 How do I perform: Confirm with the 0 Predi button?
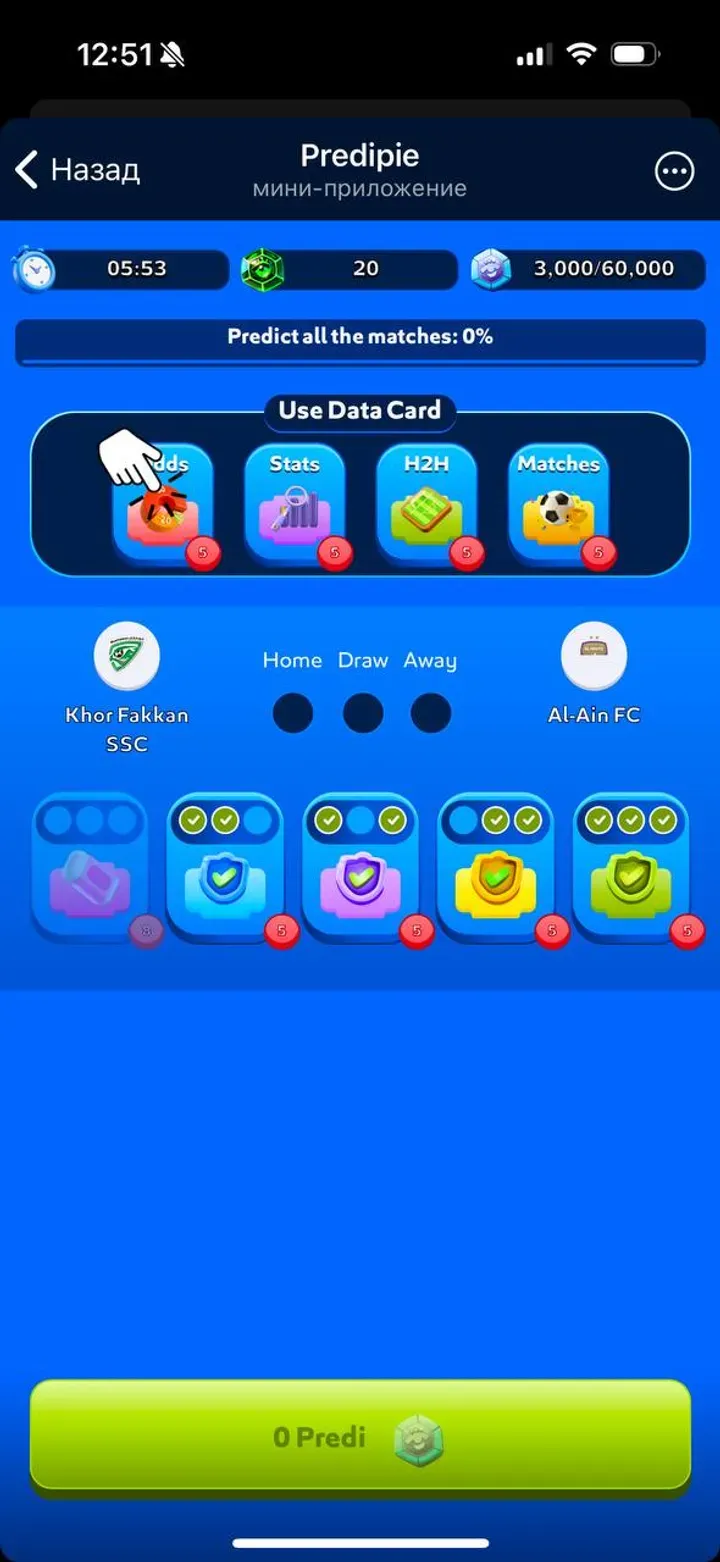tap(360, 1437)
